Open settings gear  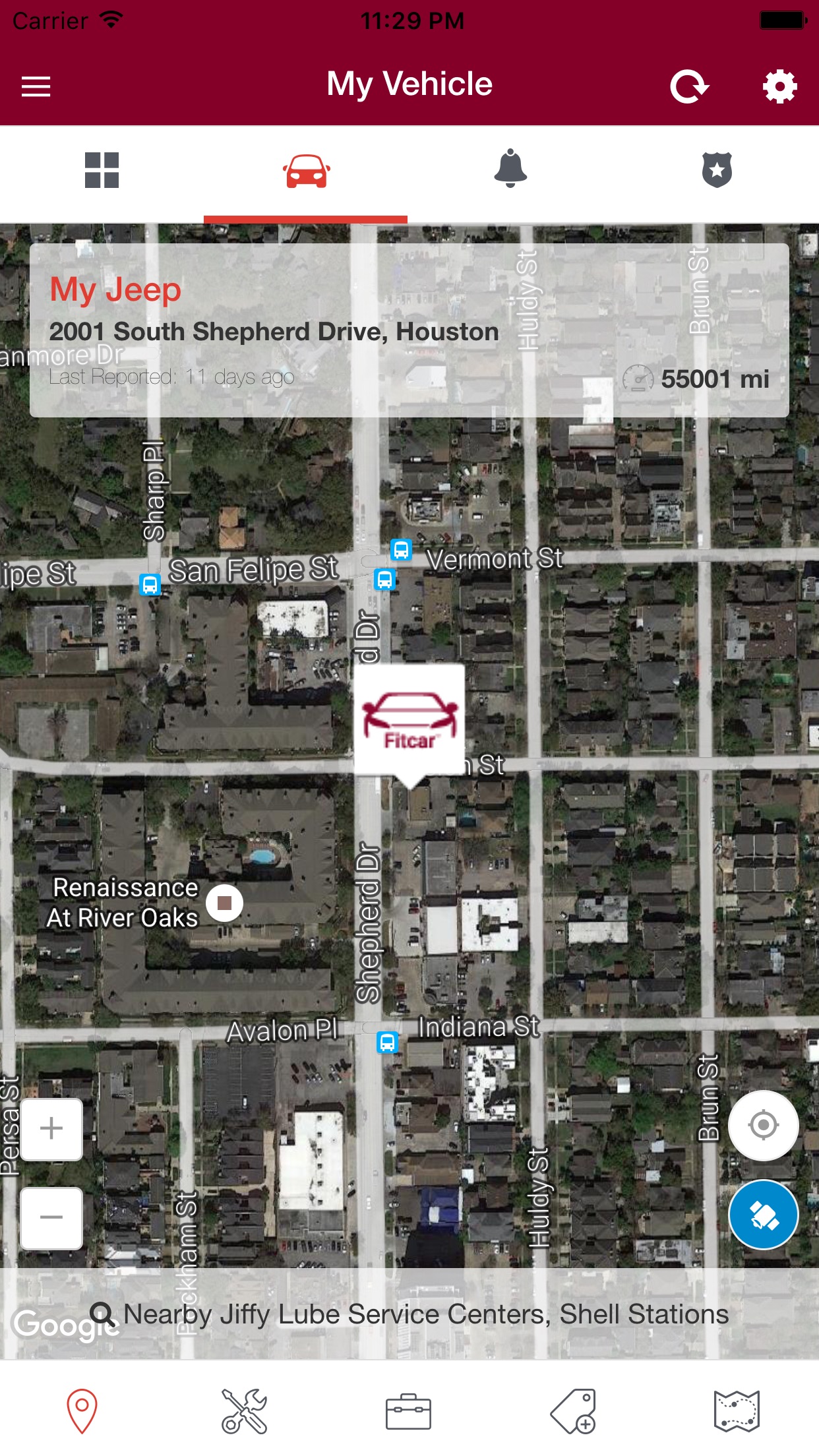(779, 86)
